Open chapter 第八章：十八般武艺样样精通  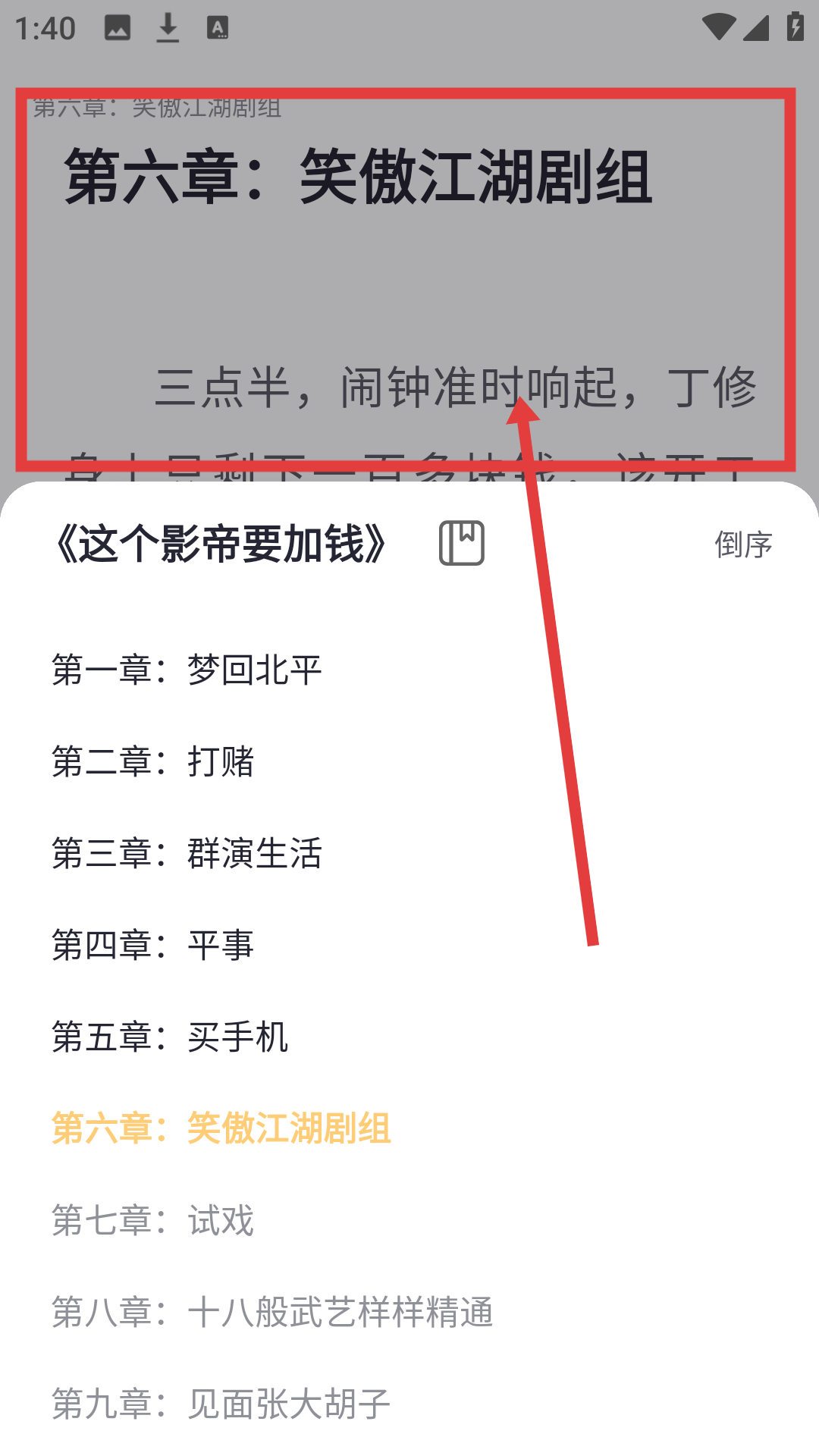point(272,1312)
